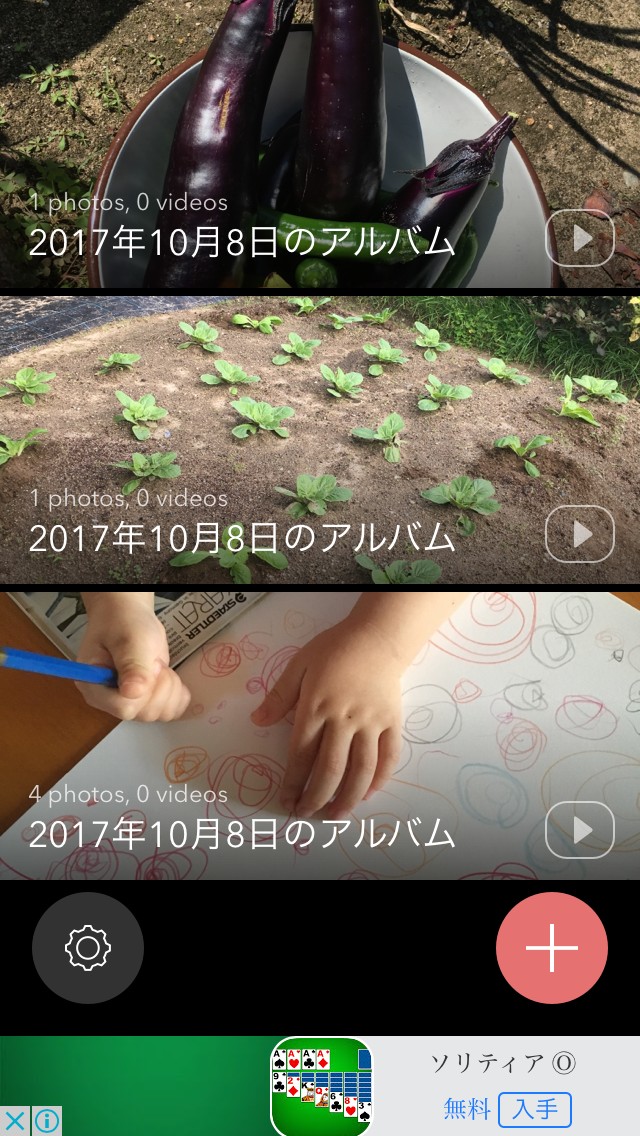
Task: Tap 入手 to get the solitaire app
Action: [x=535, y=1109]
